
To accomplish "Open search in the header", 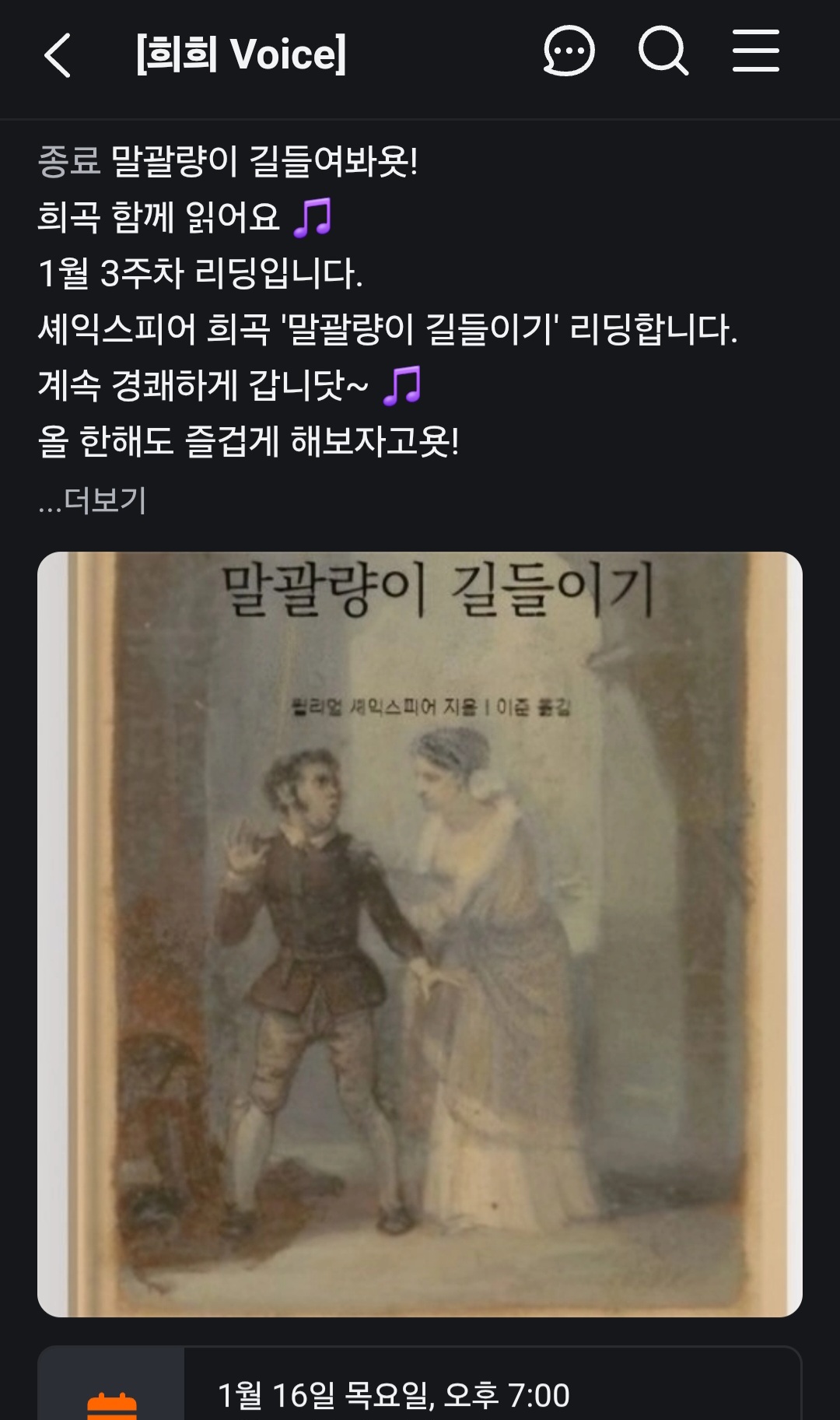I will coord(663,52).
